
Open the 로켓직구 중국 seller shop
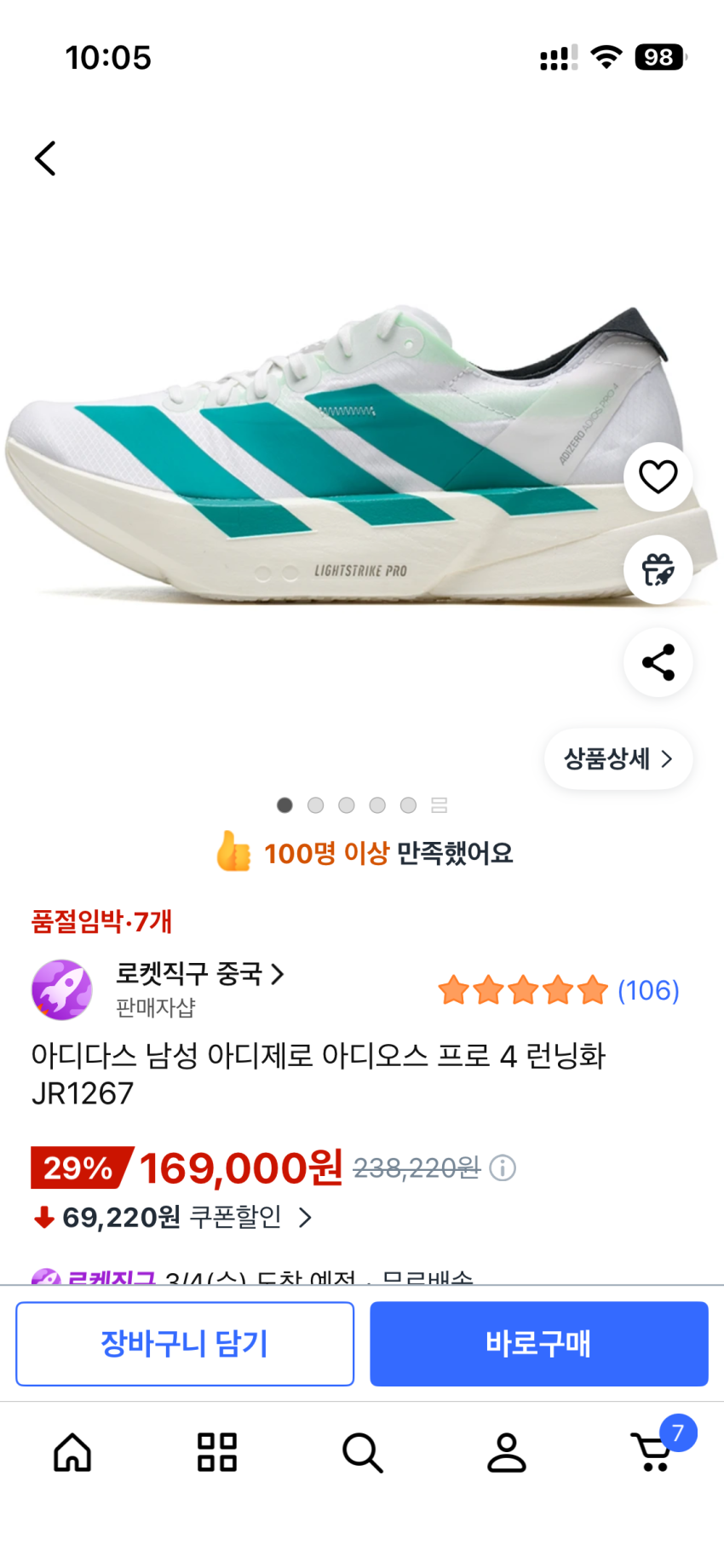click(x=199, y=973)
